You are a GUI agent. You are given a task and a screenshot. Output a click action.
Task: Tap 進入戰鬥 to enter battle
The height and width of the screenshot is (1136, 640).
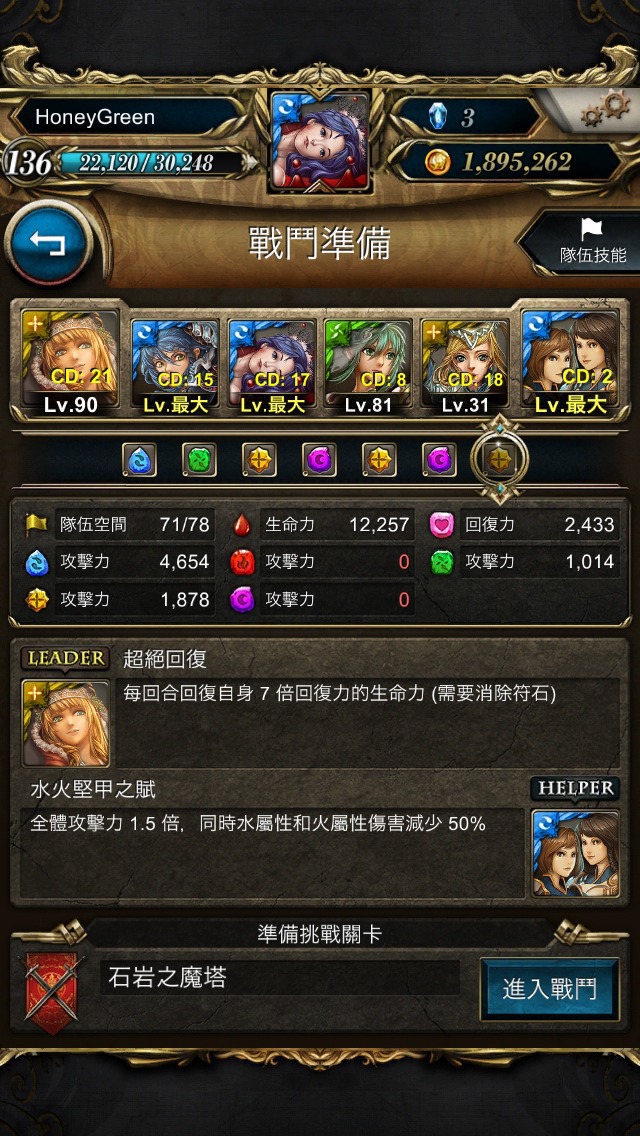[x=549, y=989]
